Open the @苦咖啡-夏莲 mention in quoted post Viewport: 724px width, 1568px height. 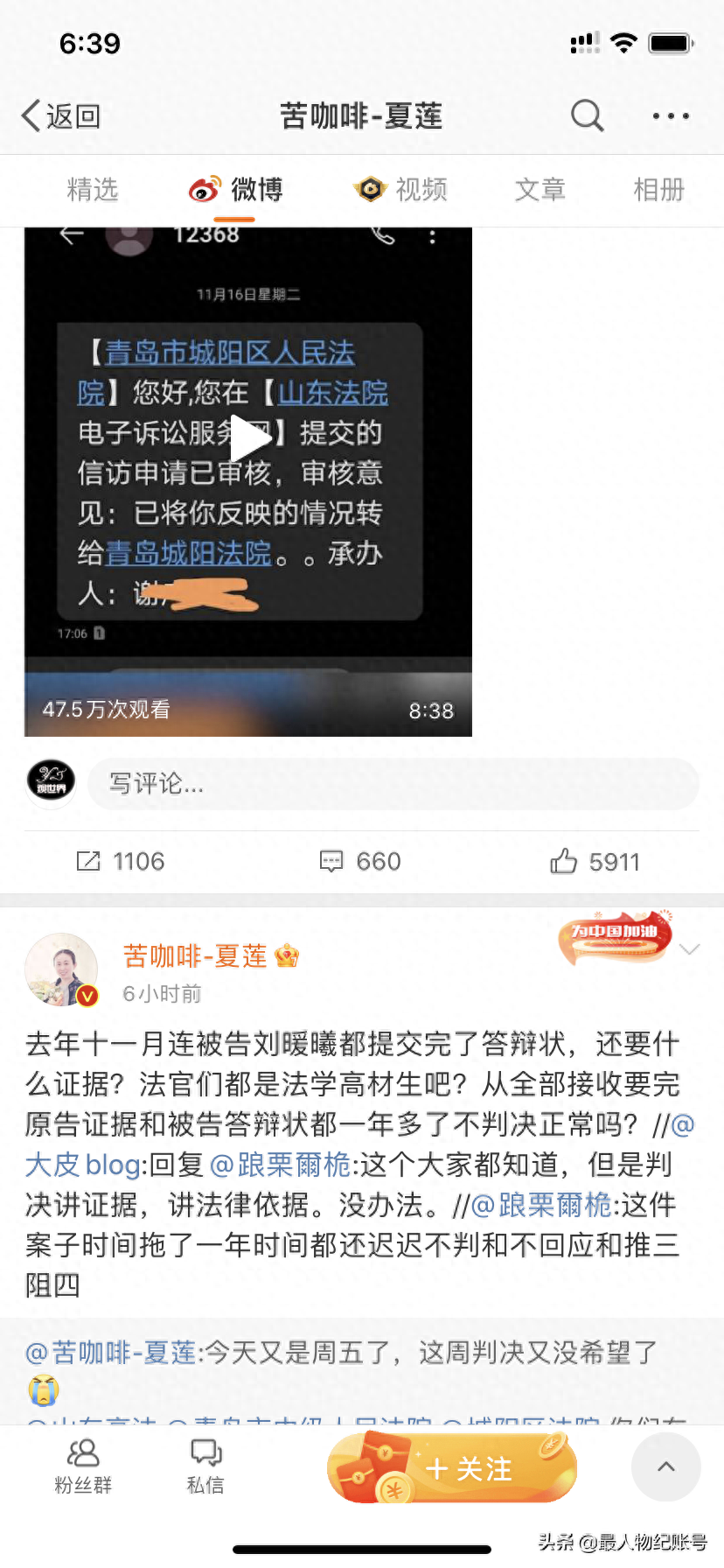(x=111, y=1353)
